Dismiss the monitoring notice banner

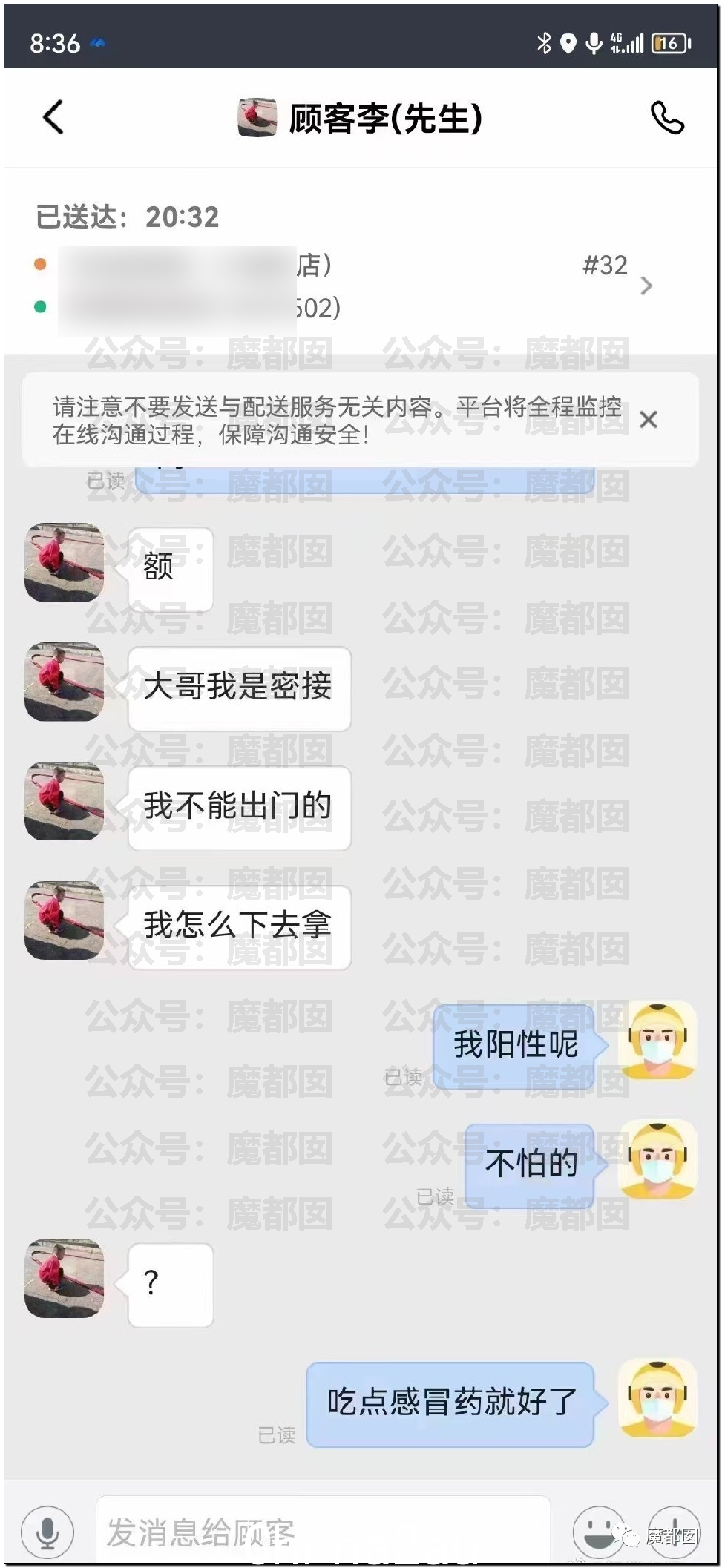click(648, 420)
